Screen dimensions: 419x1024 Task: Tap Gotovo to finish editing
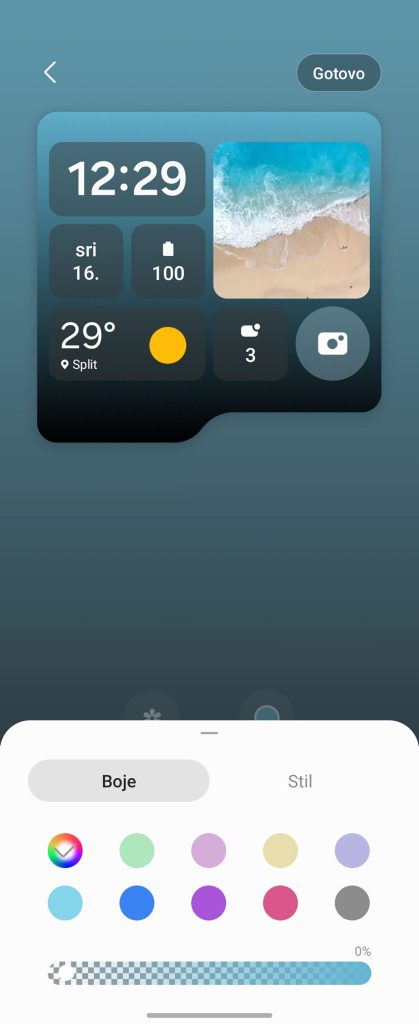(x=338, y=73)
